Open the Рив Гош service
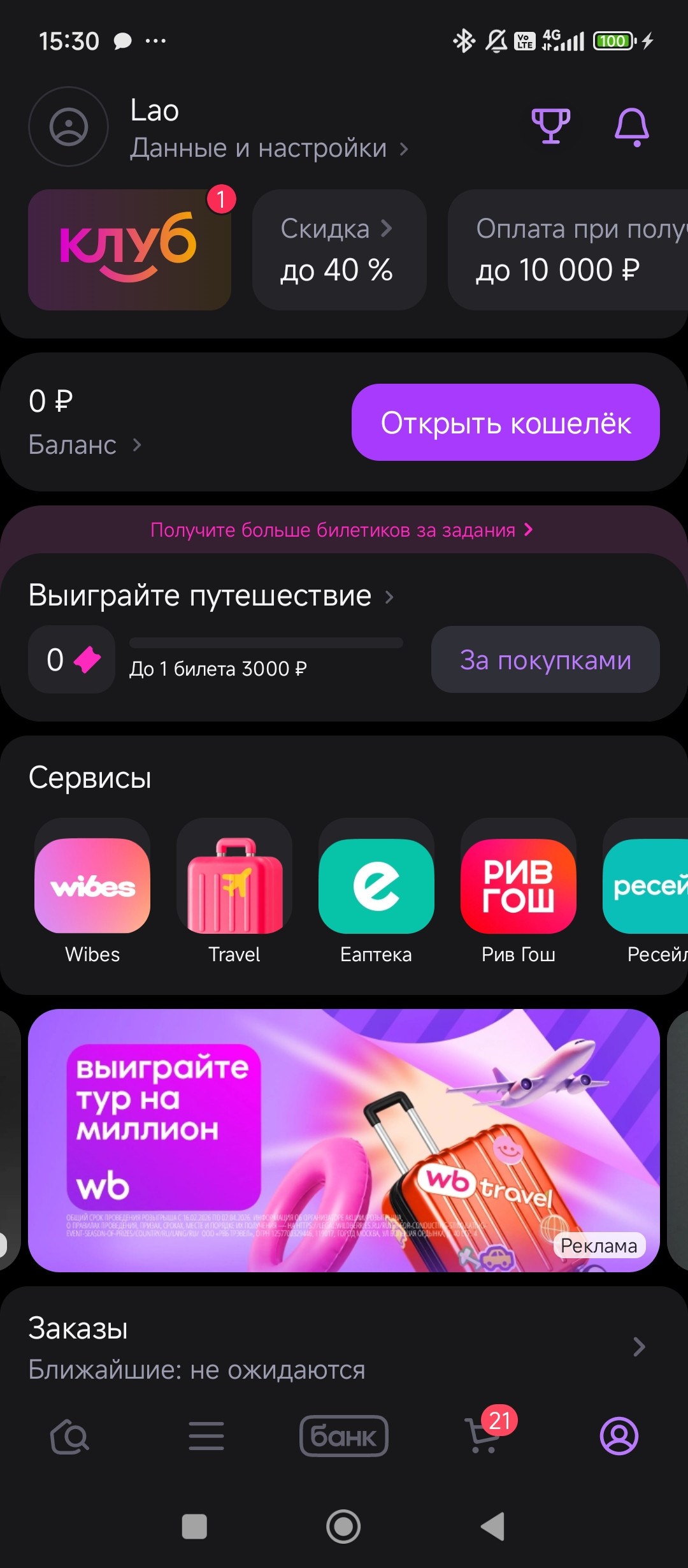The width and height of the screenshot is (688, 1568). click(x=518, y=892)
